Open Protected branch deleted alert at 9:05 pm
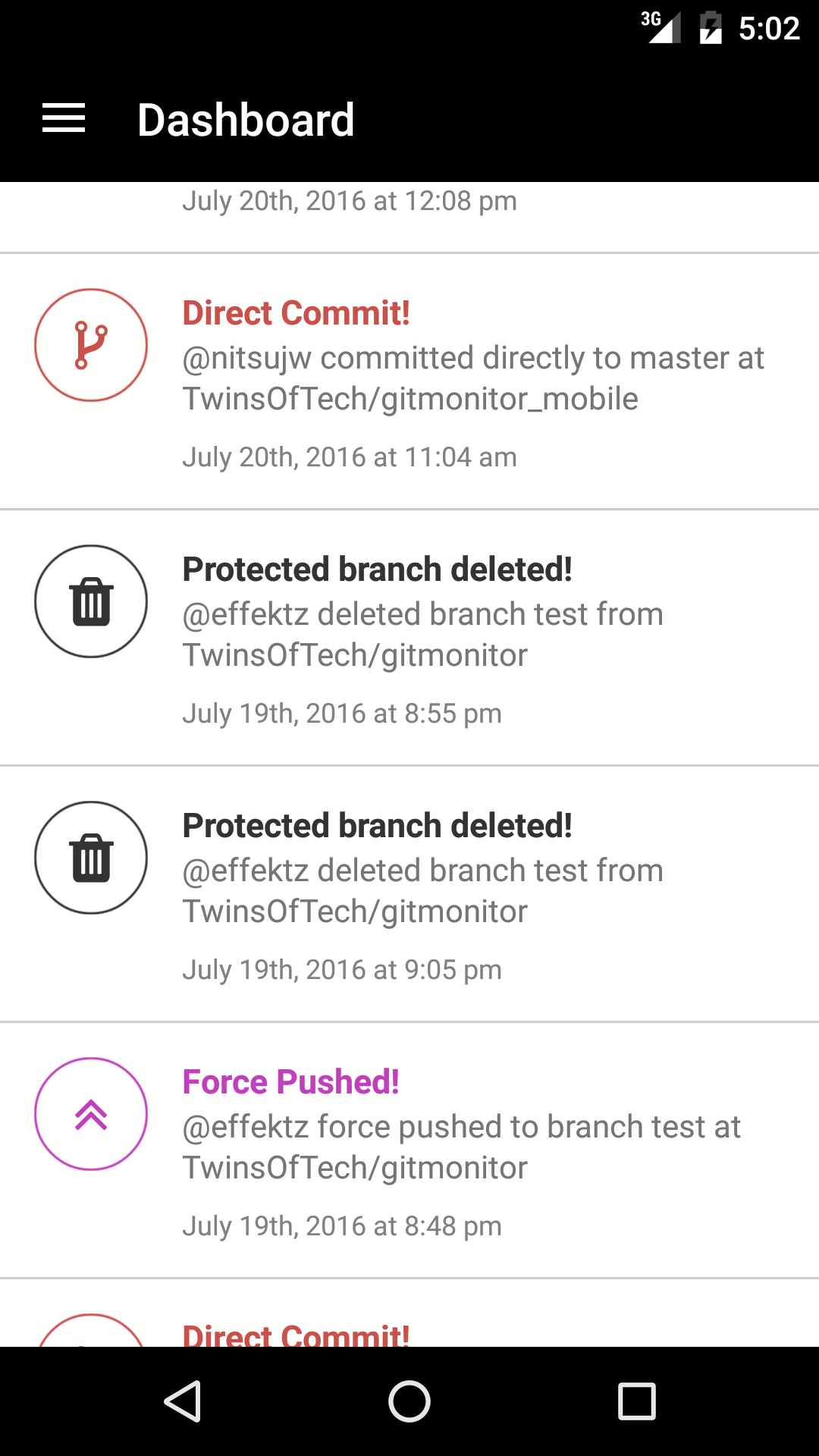The width and height of the screenshot is (819, 1456). [x=409, y=894]
